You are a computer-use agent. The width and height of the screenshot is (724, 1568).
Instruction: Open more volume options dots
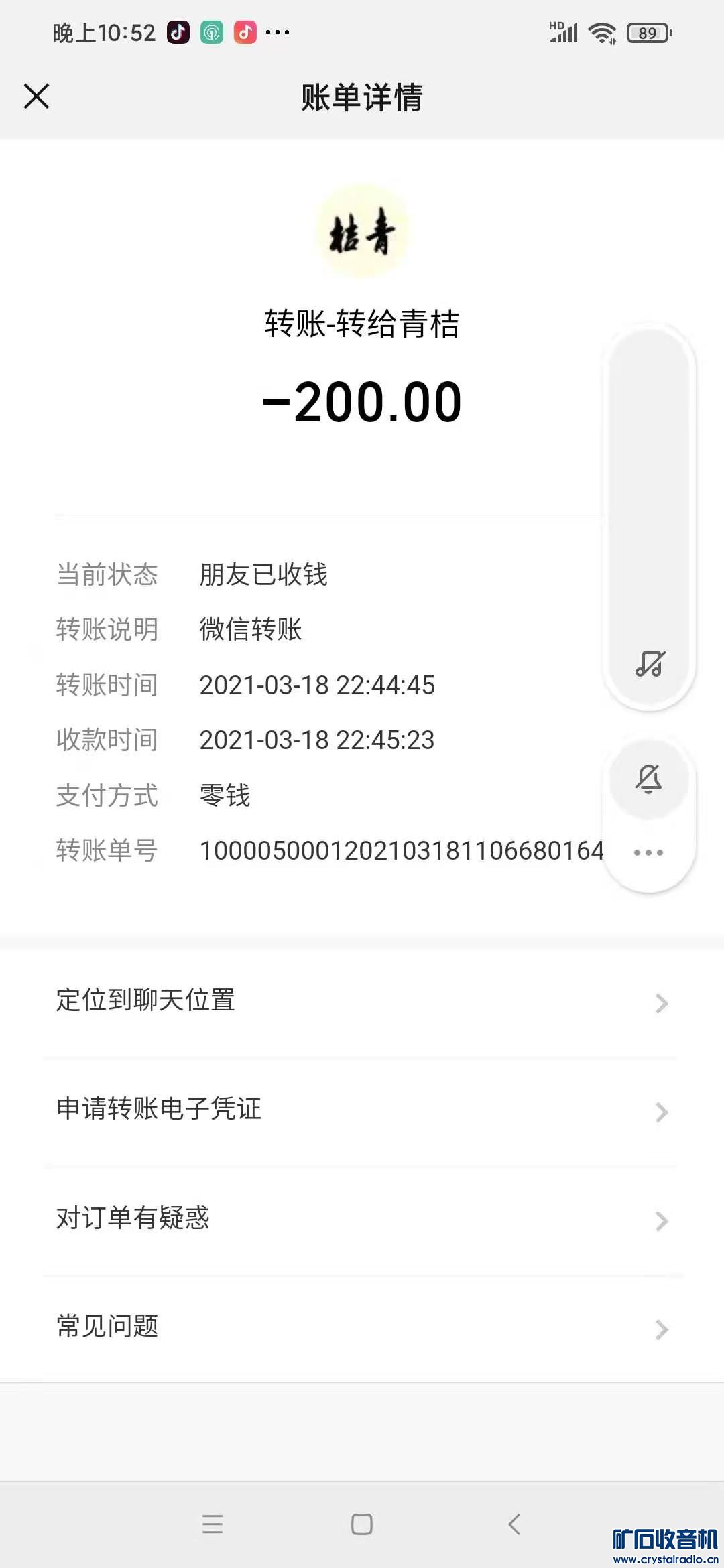point(648,852)
